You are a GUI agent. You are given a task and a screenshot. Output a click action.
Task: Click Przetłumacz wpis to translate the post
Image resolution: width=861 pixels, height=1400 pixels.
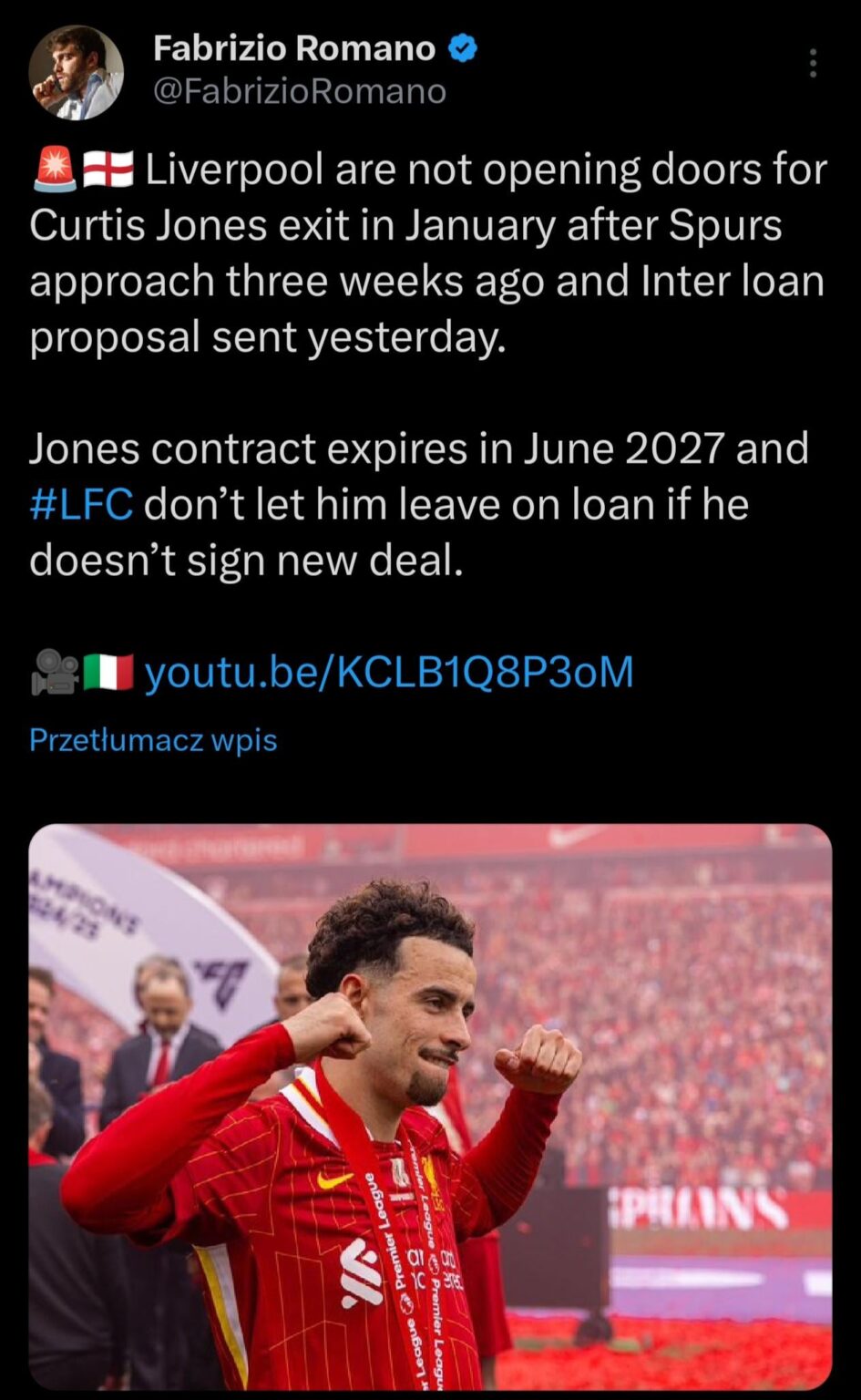[x=153, y=740]
